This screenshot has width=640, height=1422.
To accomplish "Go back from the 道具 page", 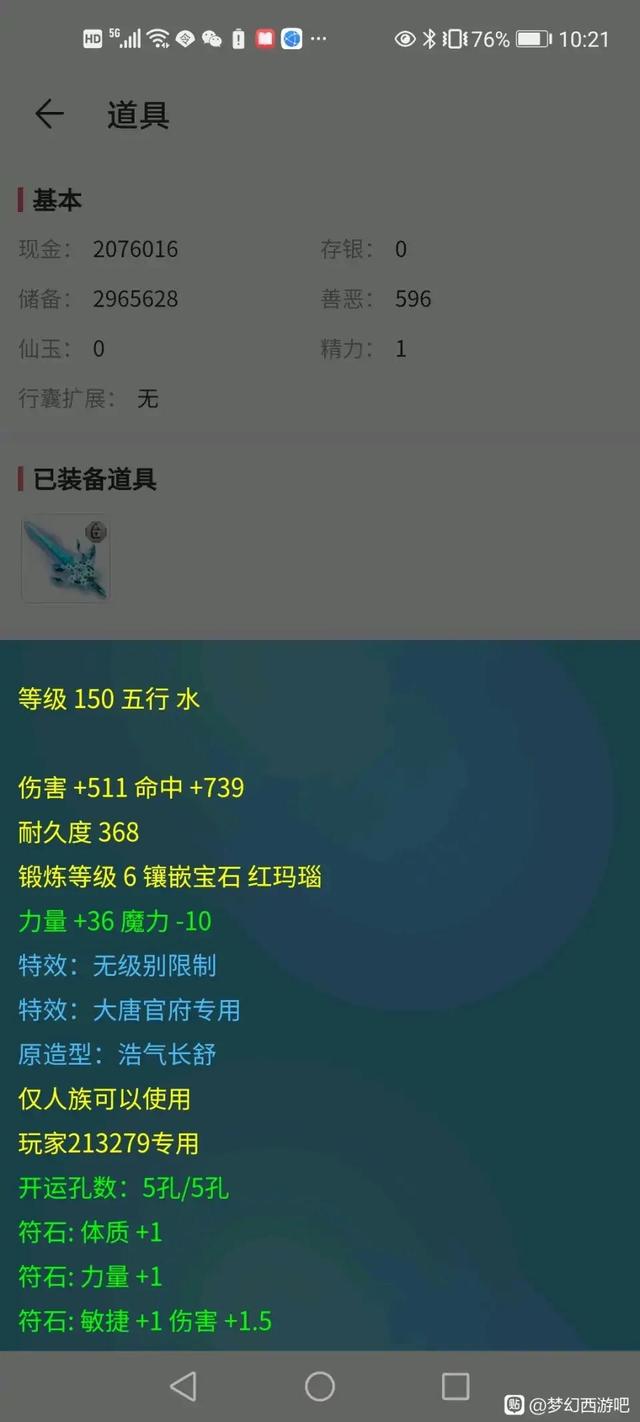I will point(49,115).
